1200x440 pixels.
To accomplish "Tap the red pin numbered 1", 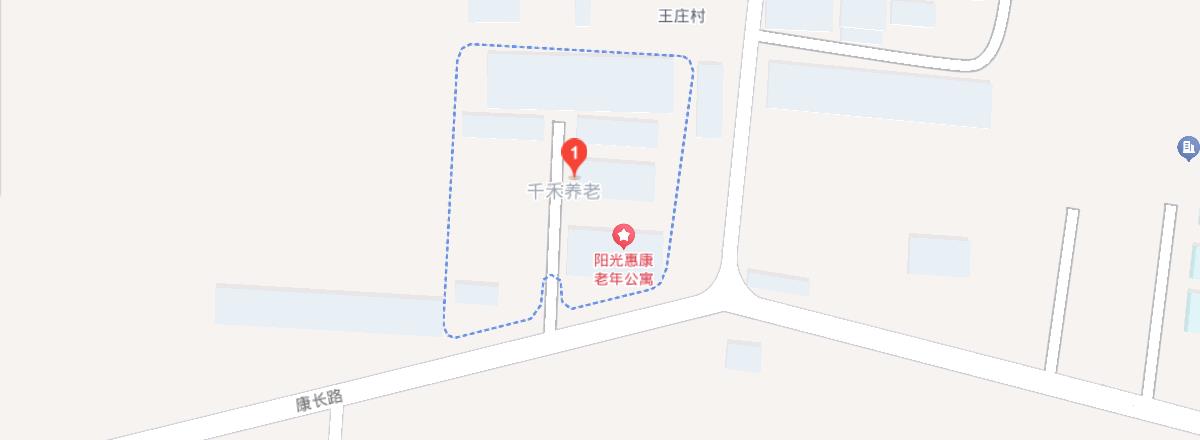I will (574, 155).
